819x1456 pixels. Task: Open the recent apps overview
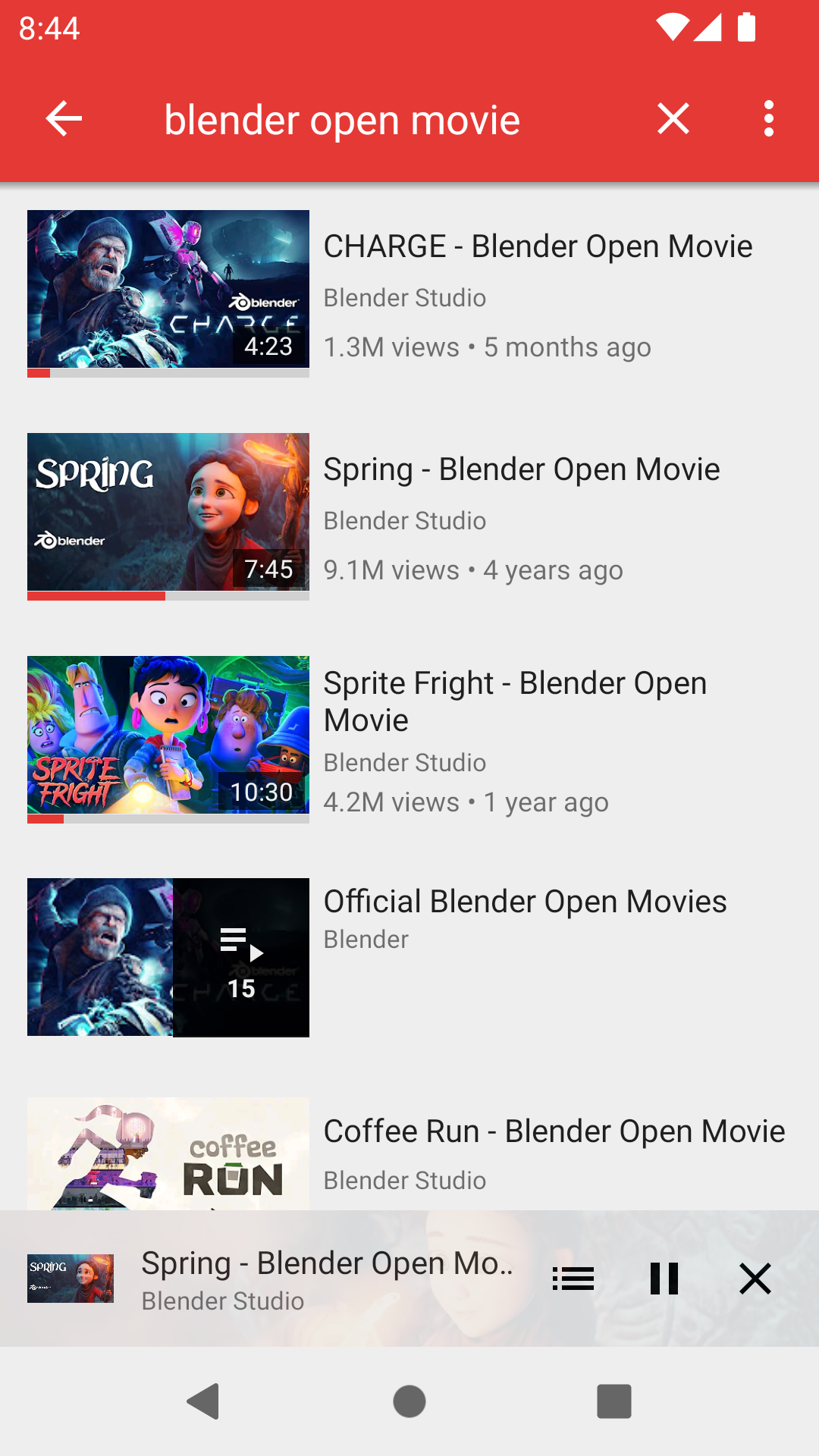(x=614, y=1401)
